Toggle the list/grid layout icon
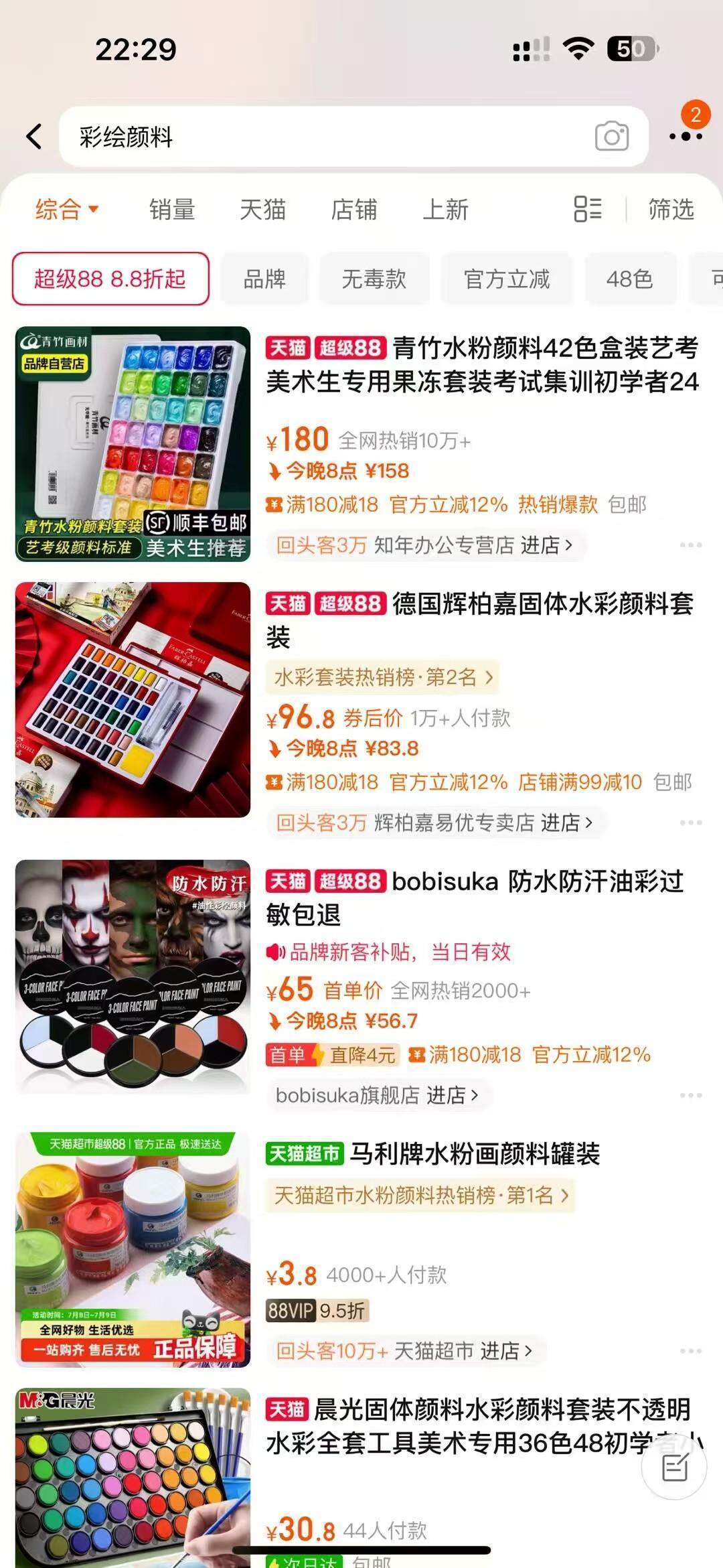723x1568 pixels. coord(588,209)
